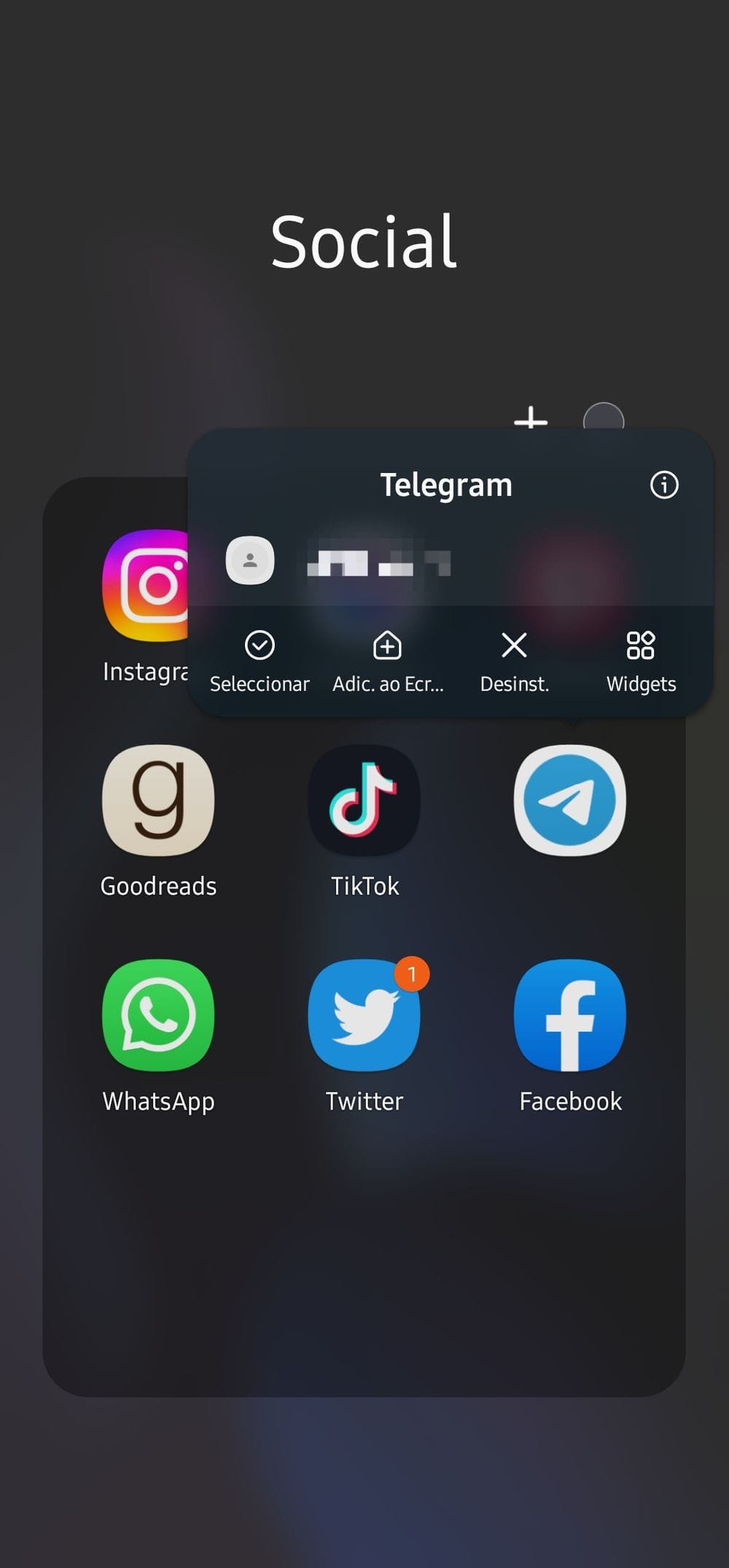Open Instagram

point(146,587)
